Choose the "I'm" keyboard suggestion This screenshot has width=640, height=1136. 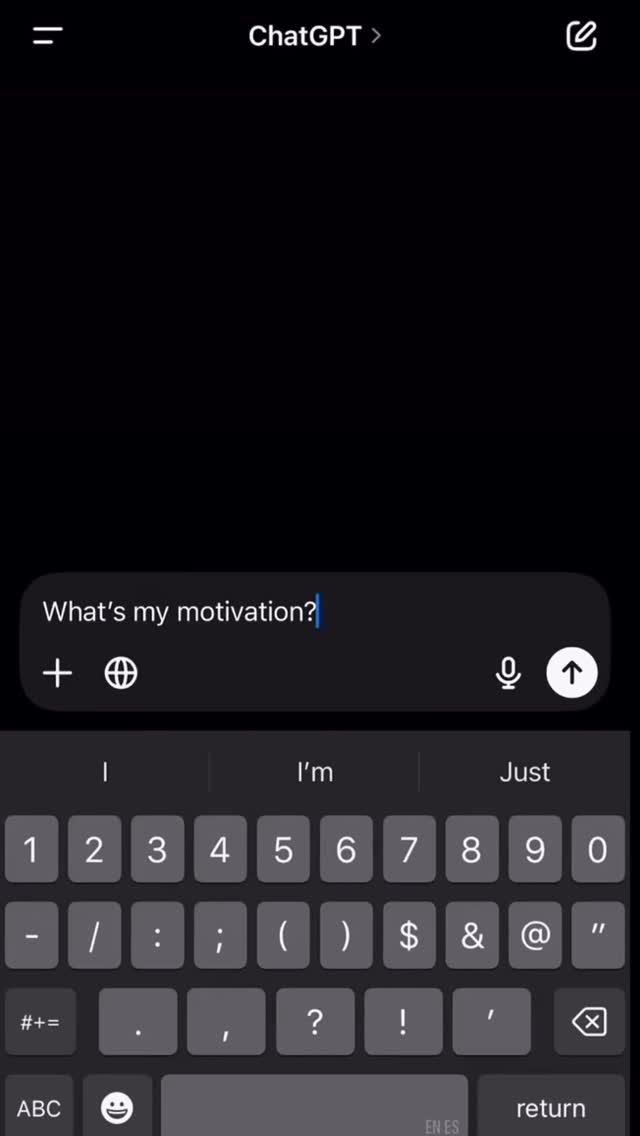point(315,772)
